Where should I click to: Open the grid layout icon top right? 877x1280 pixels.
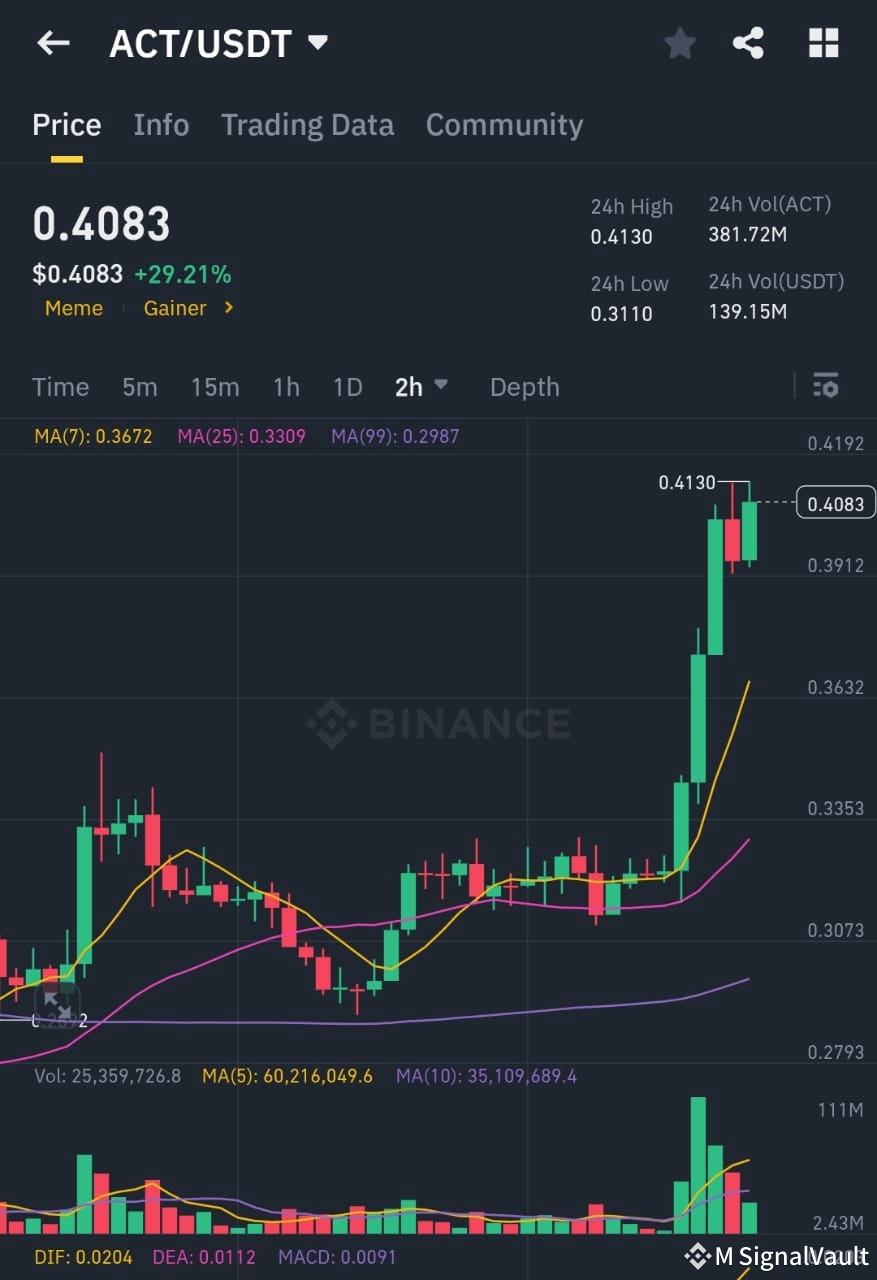(x=822, y=43)
